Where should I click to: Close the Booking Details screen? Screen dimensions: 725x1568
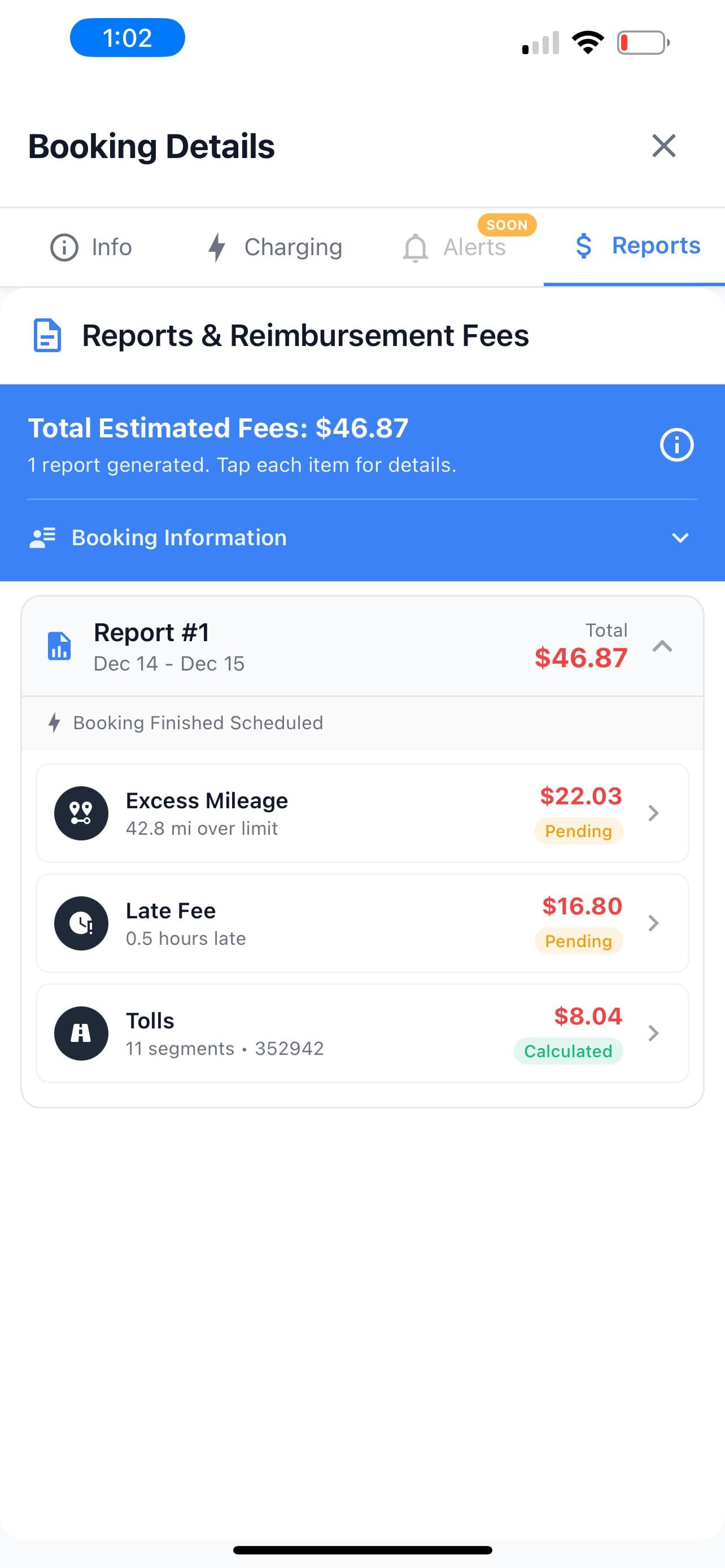(663, 146)
